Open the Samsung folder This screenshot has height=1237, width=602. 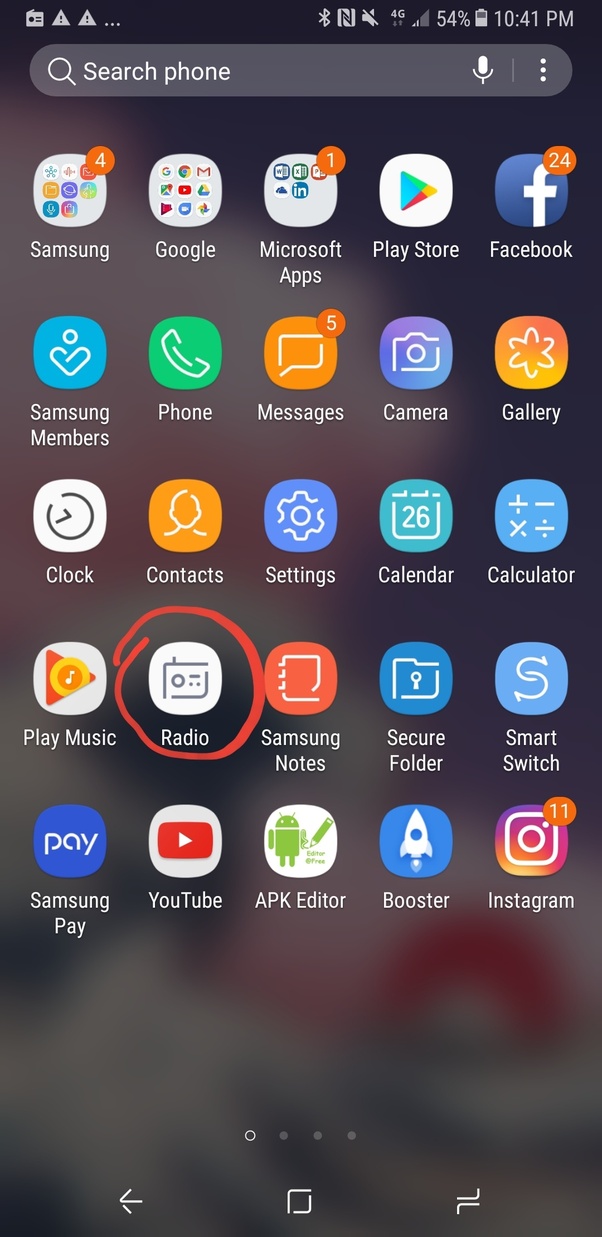[x=70, y=191]
